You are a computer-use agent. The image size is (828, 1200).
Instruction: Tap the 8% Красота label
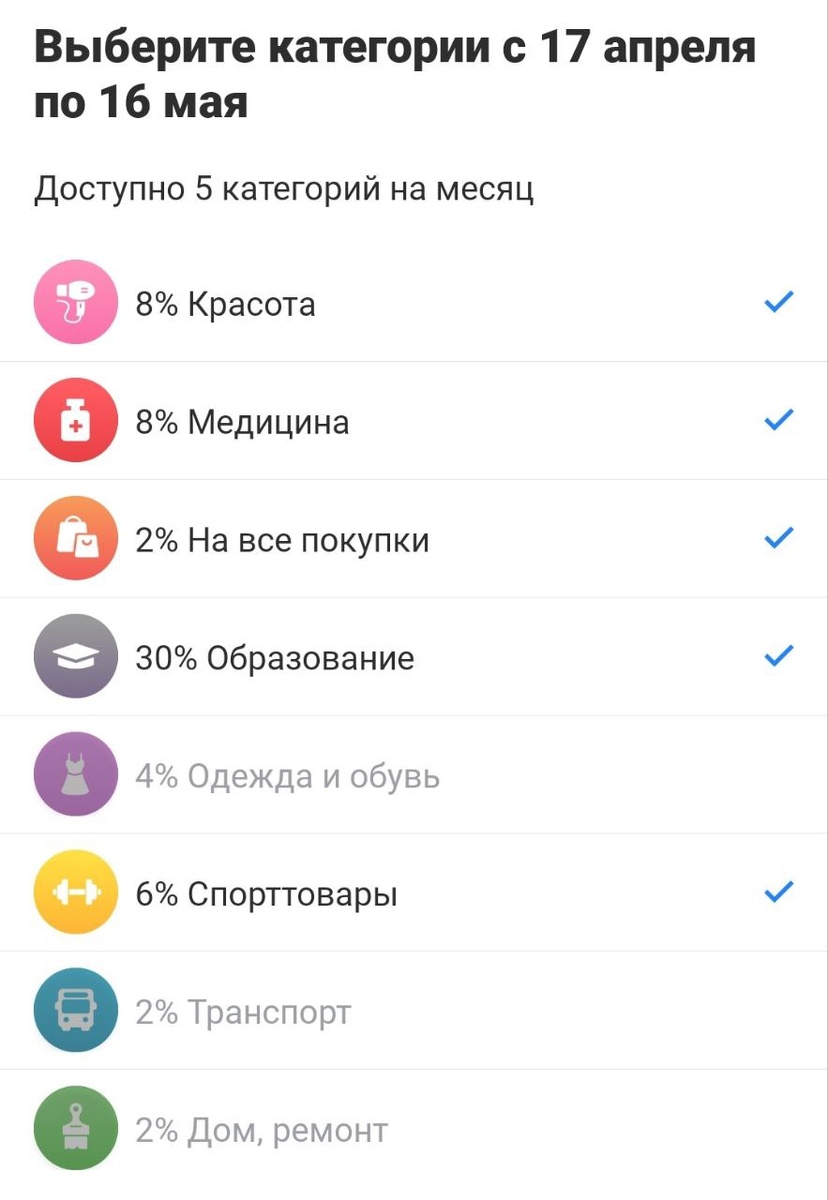(224, 302)
